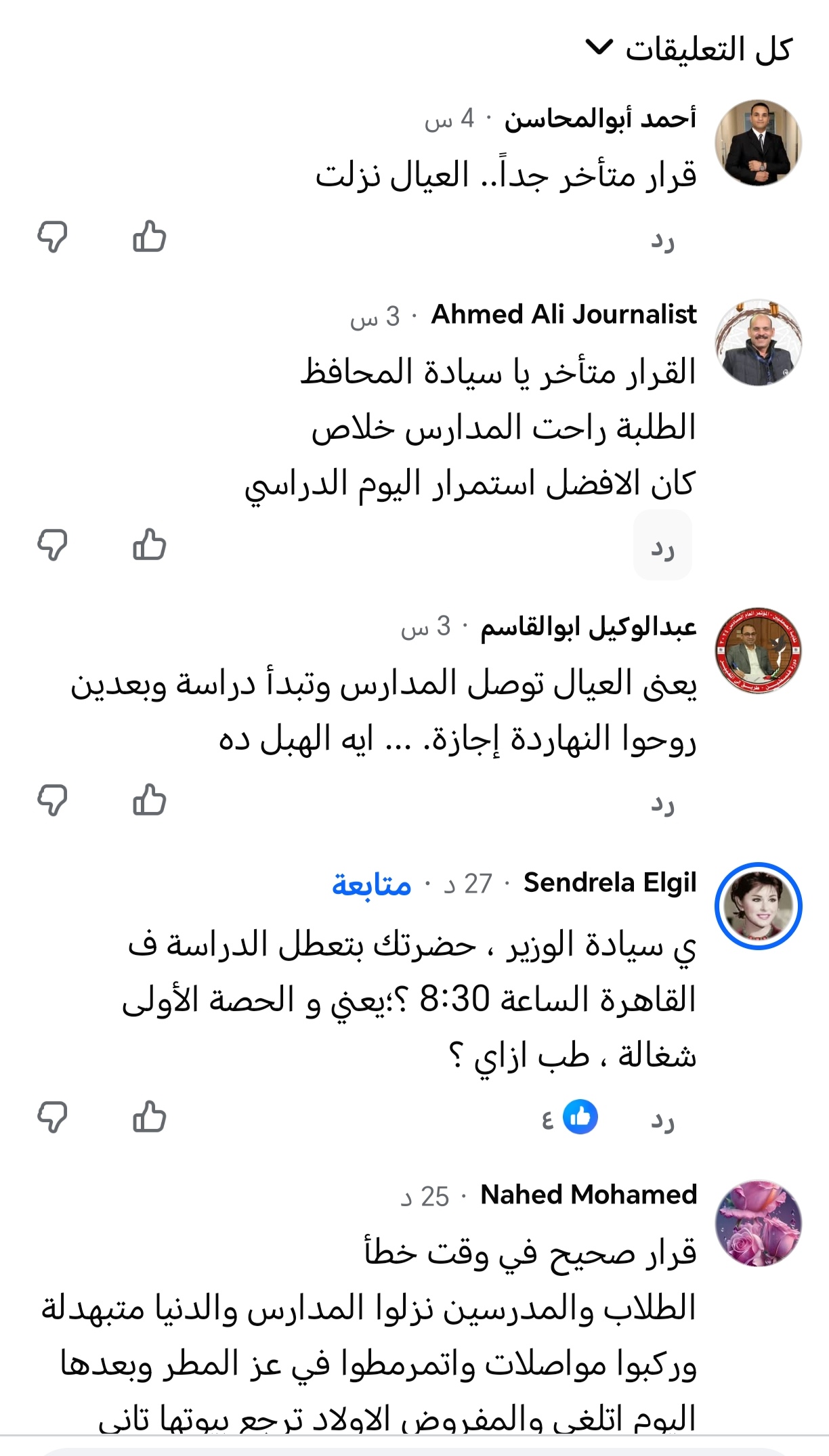
Task: Dislike أحمد أبوالمحاسن's comment
Action: (53, 237)
